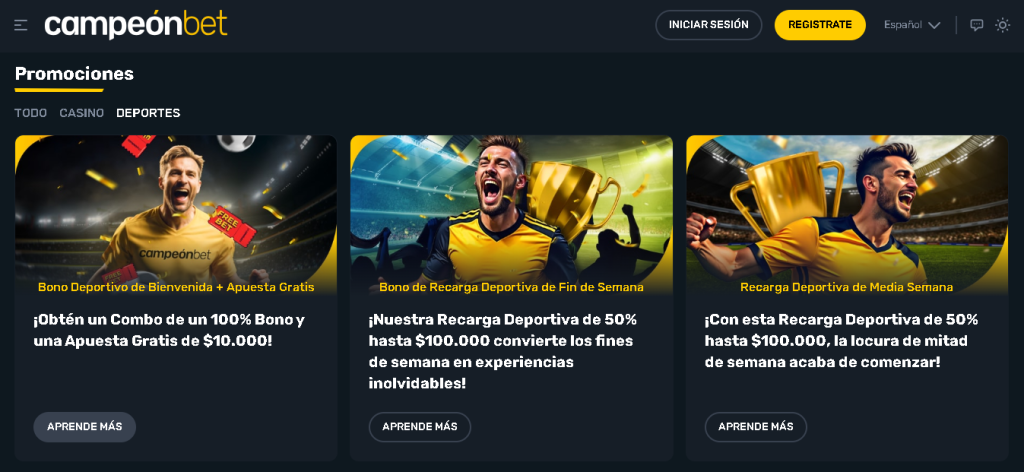Viewport: 1024px width, 472px height.
Task: Tap Aprende Más on the weekend reload
Action: [x=420, y=427]
